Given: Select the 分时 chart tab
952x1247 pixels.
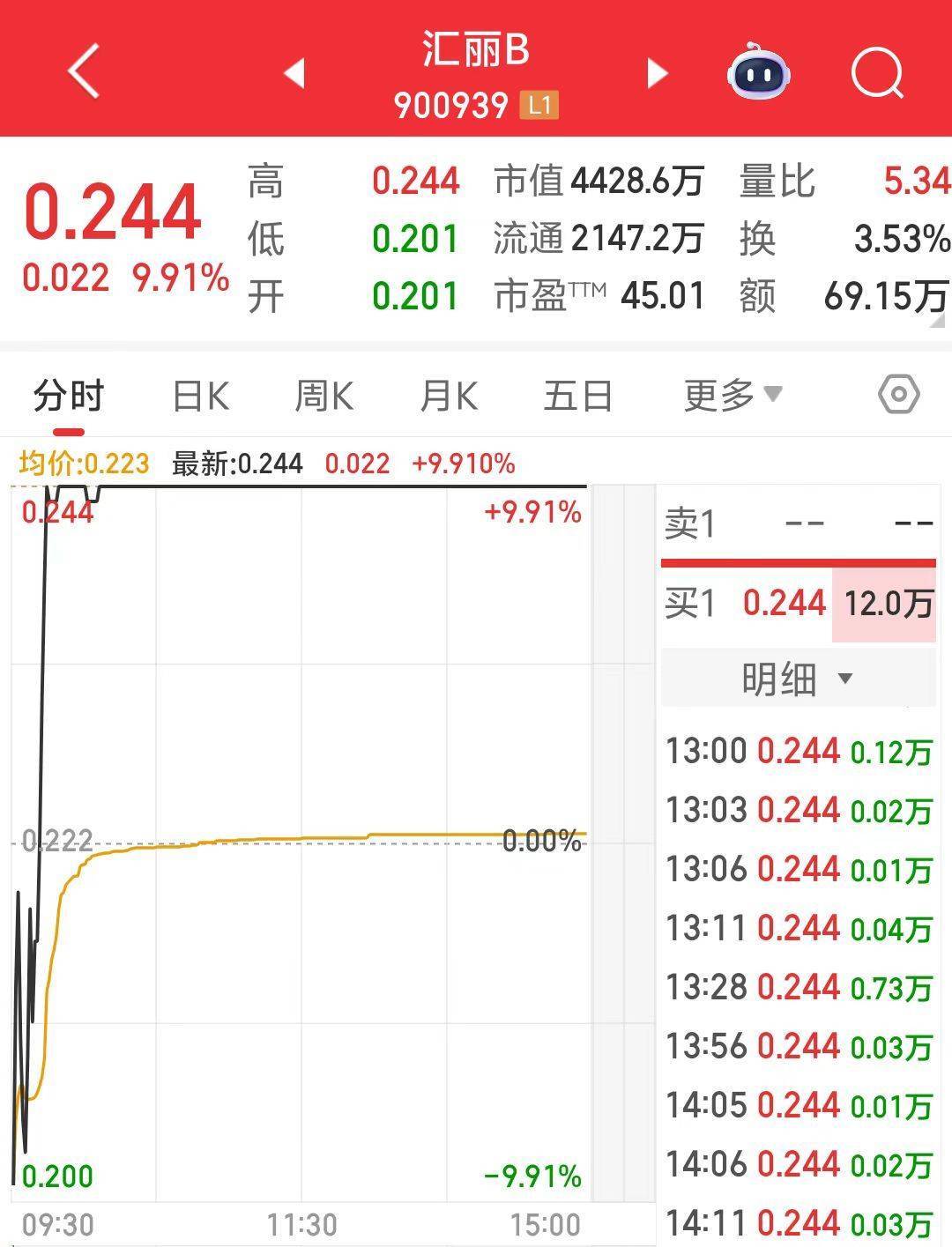Looking at the screenshot, I should pos(69,396).
